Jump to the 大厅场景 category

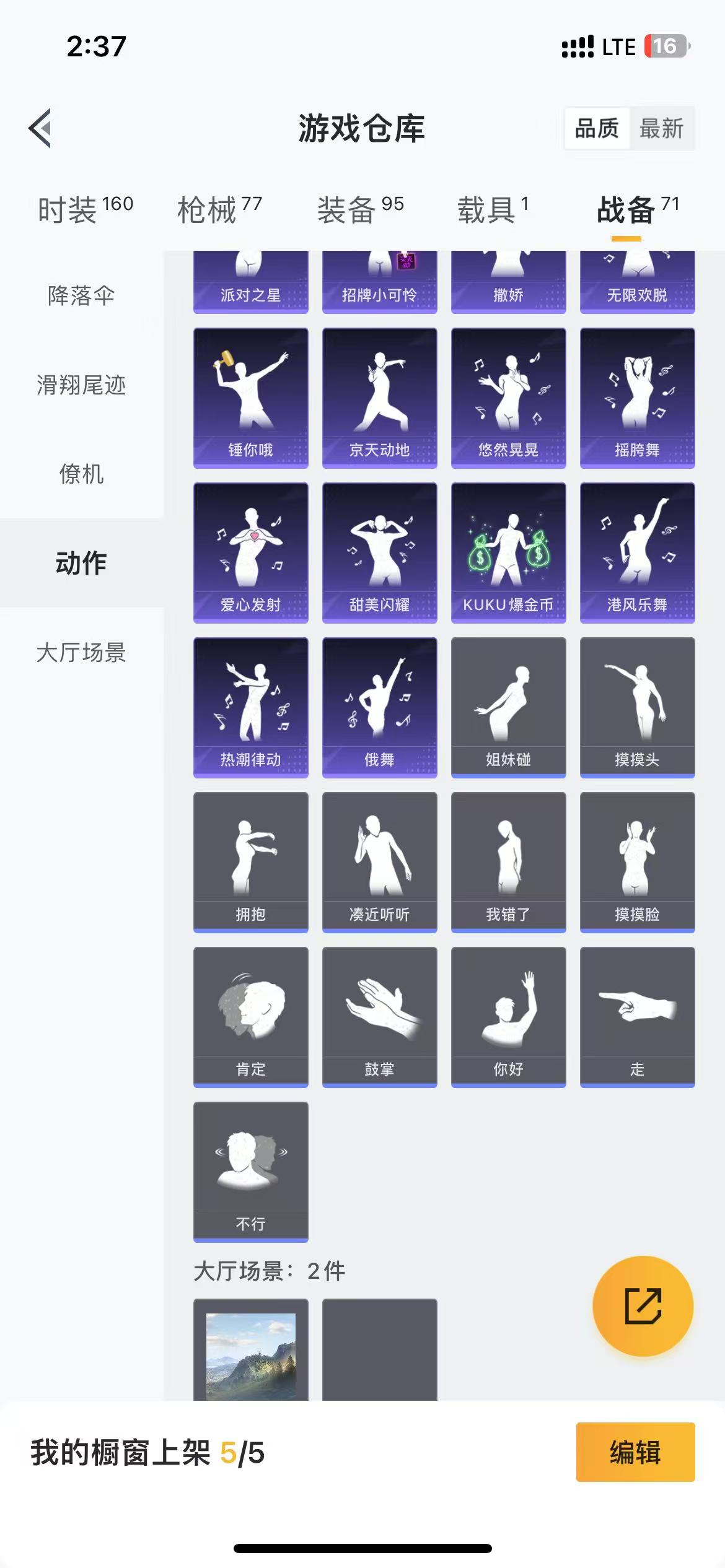click(81, 653)
